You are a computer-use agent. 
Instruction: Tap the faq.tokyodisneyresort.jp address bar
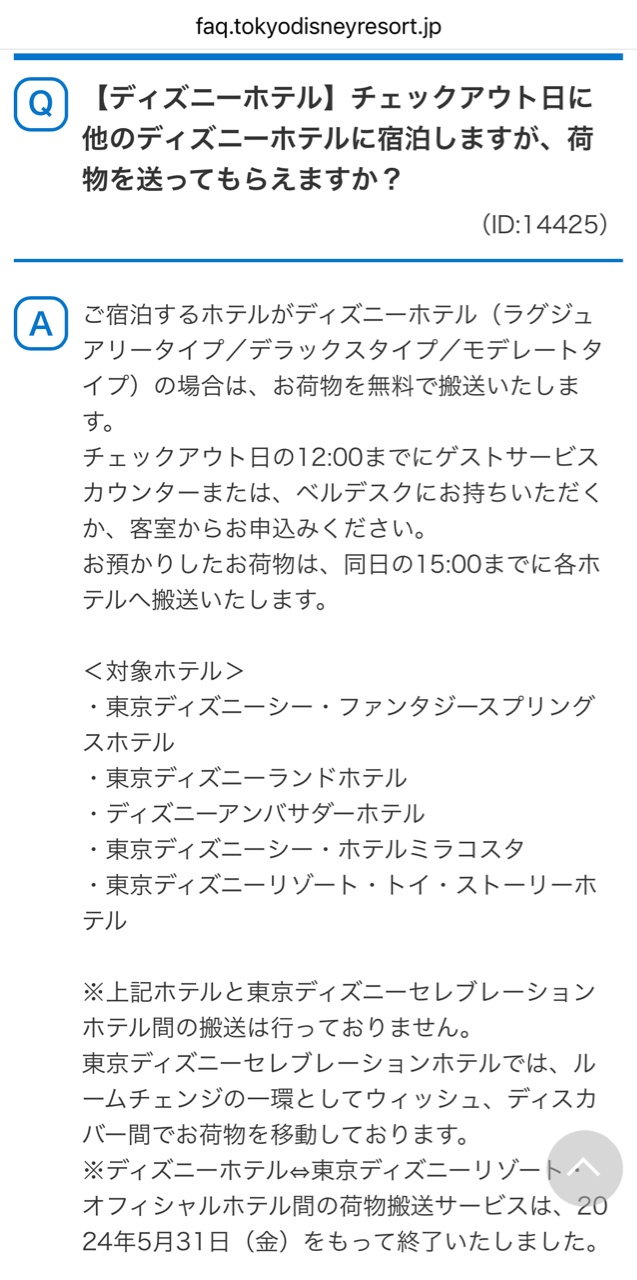[318, 27]
